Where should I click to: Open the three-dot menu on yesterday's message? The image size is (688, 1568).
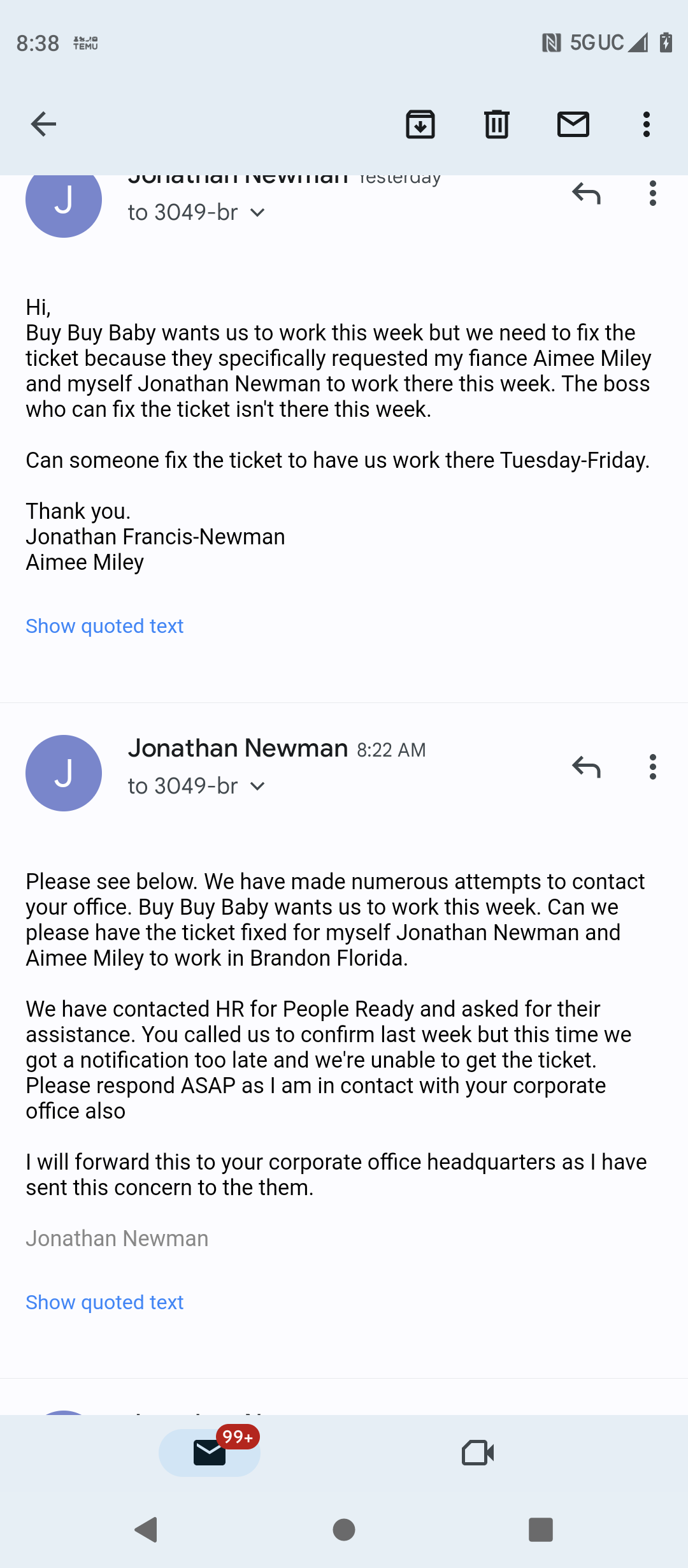652,195
